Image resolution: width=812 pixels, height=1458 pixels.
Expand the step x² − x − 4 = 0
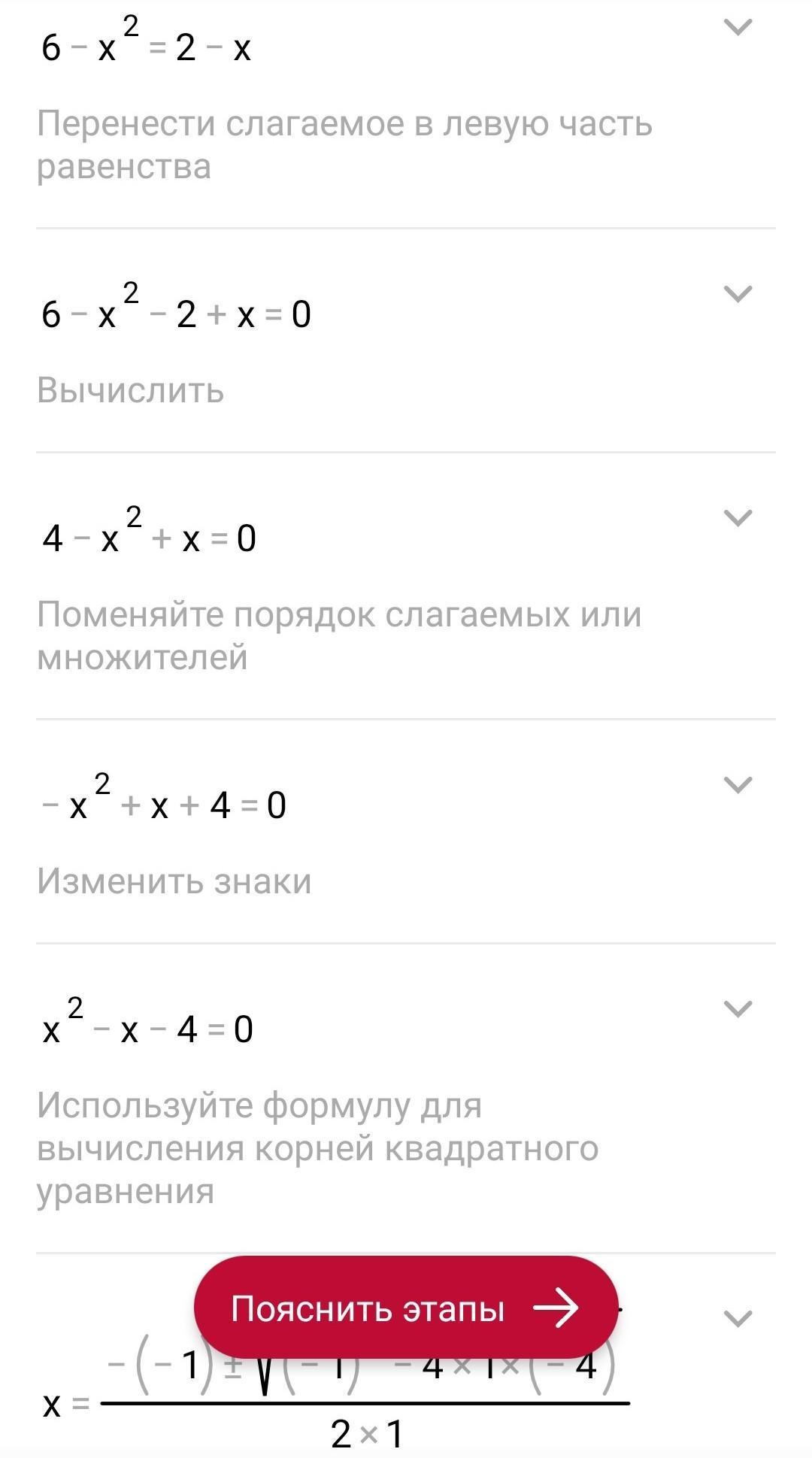click(x=737, y=1008)
